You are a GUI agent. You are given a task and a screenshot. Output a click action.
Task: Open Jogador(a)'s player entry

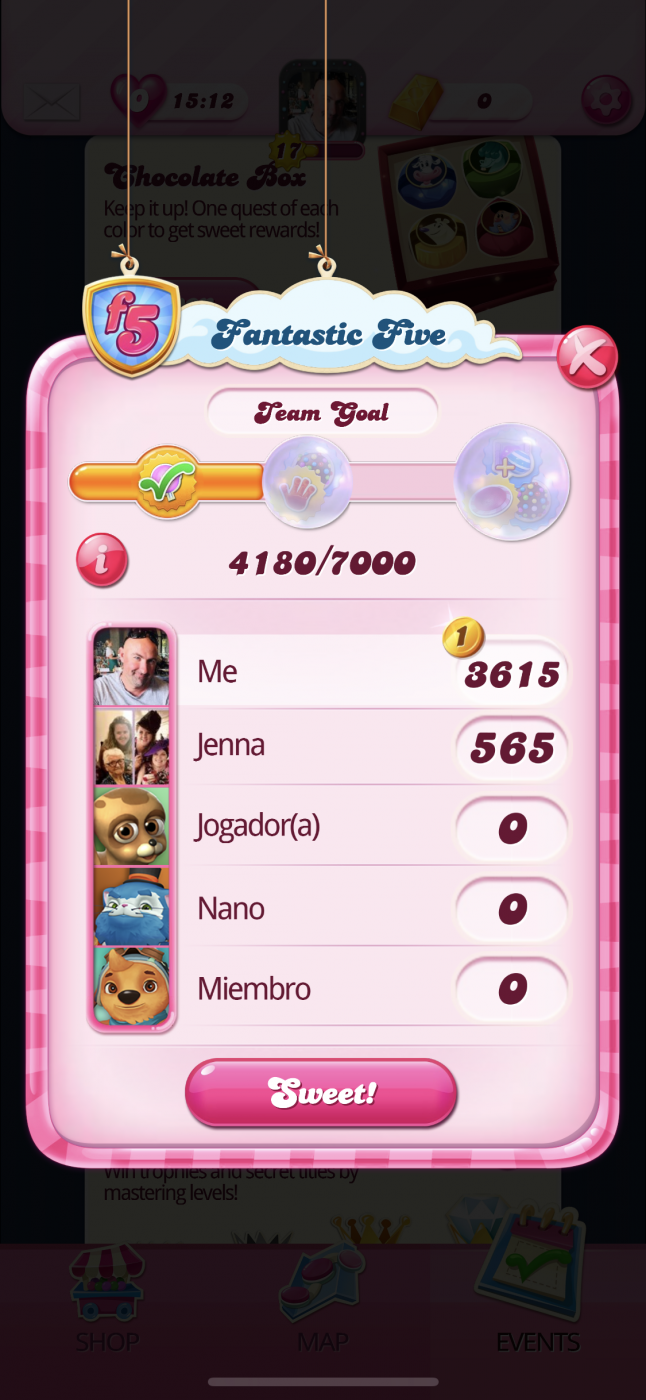coord(330,827)
